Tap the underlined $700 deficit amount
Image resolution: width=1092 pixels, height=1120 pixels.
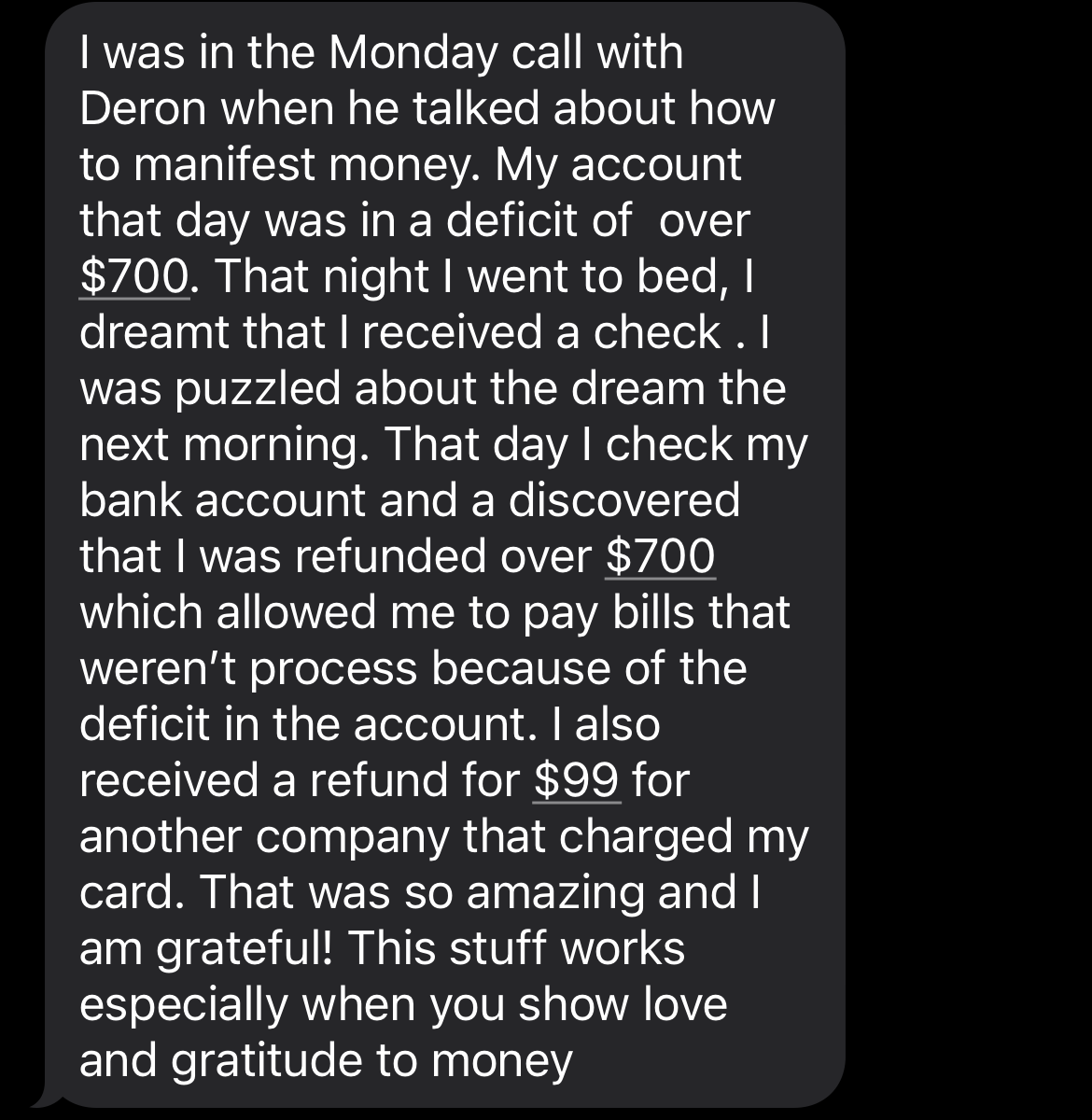(134, 277)
